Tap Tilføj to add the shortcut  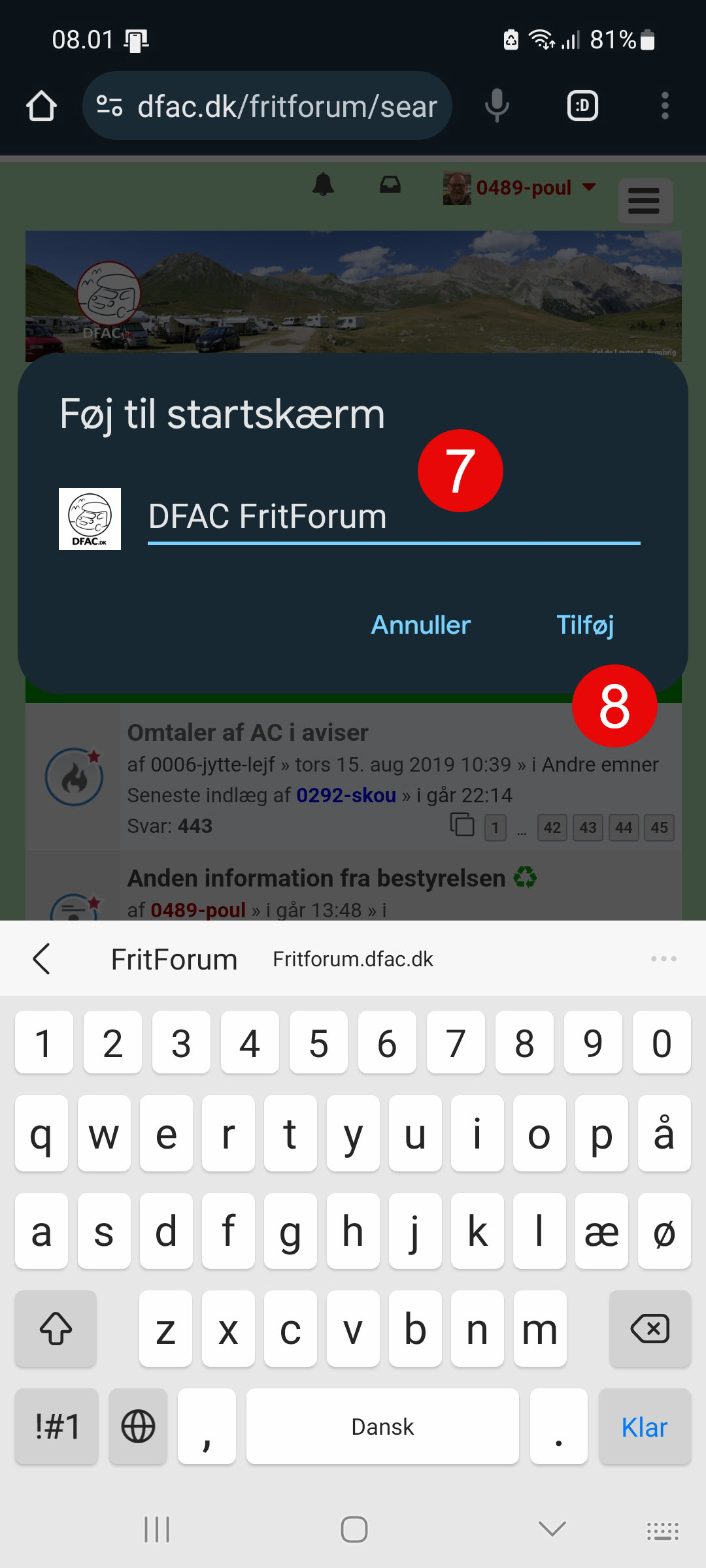click(585, 625)
